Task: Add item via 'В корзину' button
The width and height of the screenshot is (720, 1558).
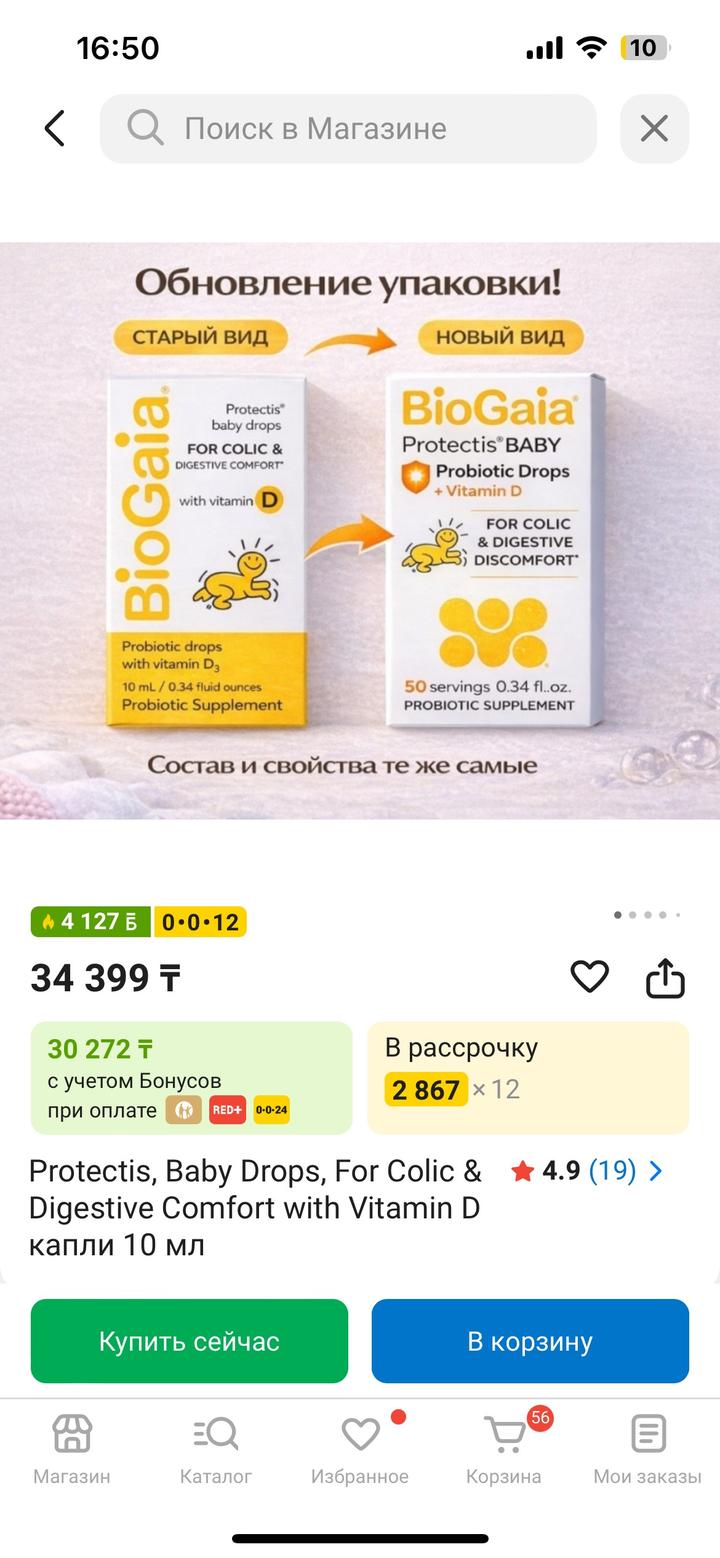Action: pyautogui.click(x=530, y=1341)
